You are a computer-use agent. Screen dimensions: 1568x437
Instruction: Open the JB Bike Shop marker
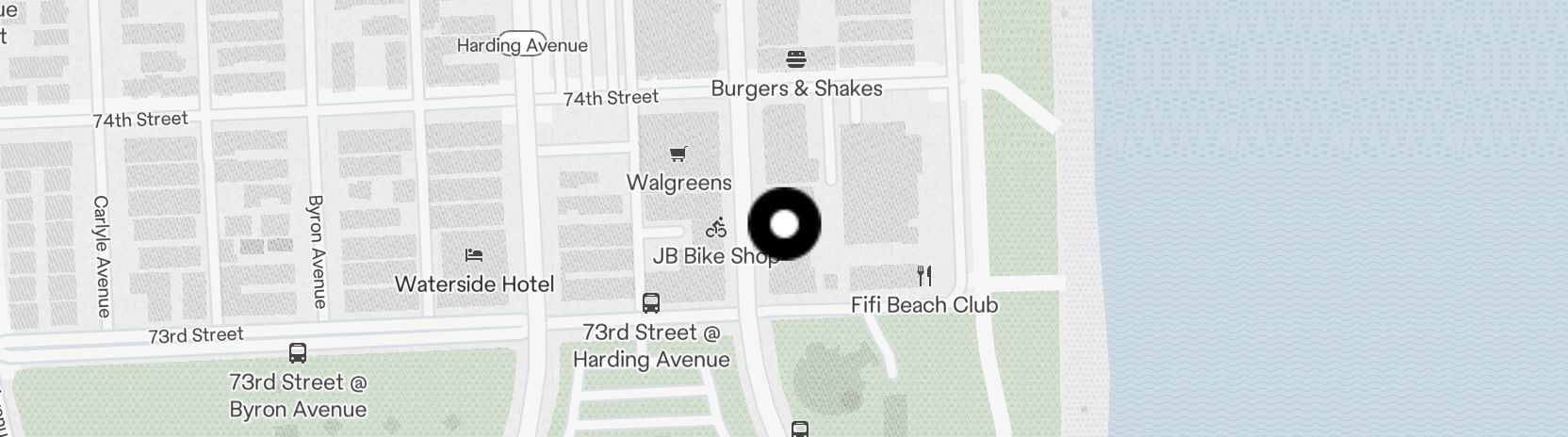pyautogui.click(x=716, y=227)
